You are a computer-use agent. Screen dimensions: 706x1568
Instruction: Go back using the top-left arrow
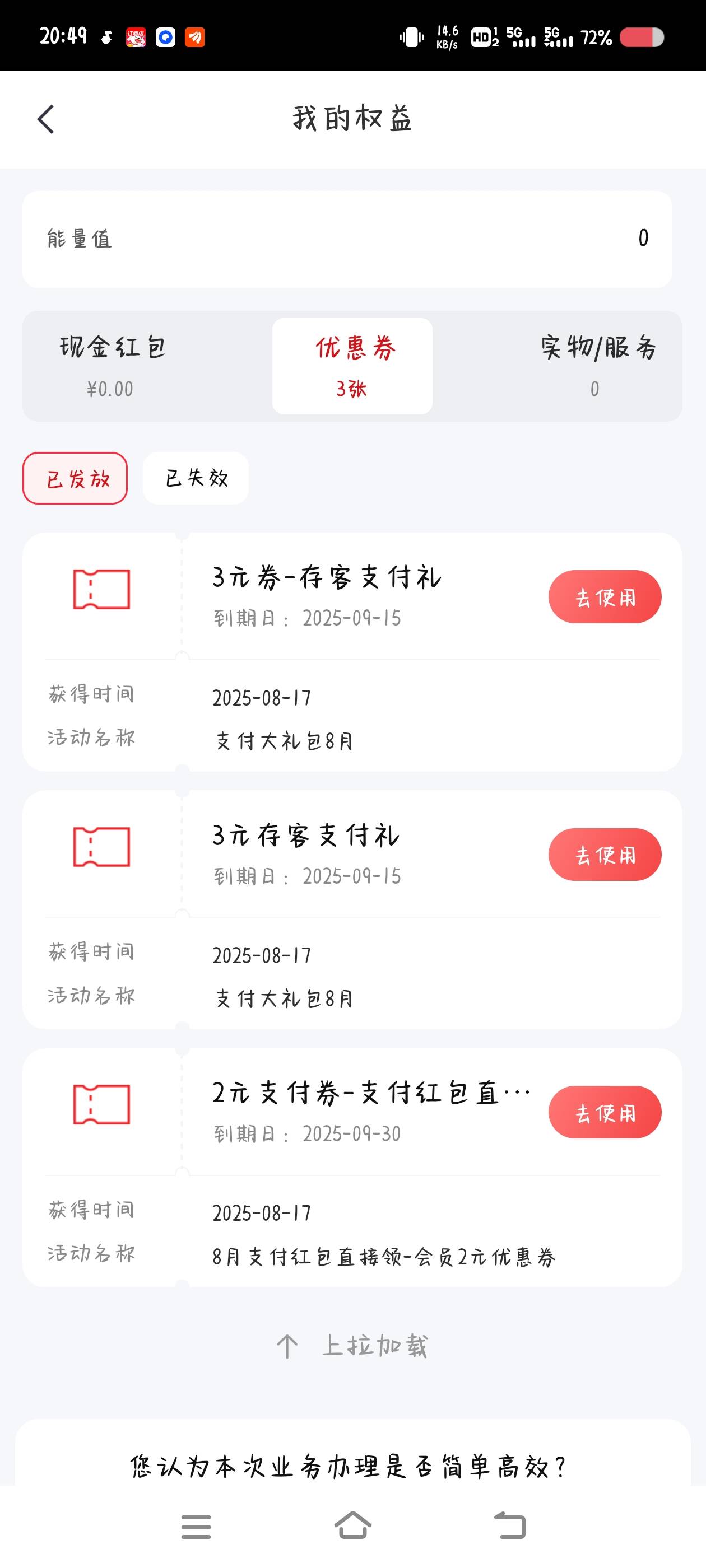(47, 119)
